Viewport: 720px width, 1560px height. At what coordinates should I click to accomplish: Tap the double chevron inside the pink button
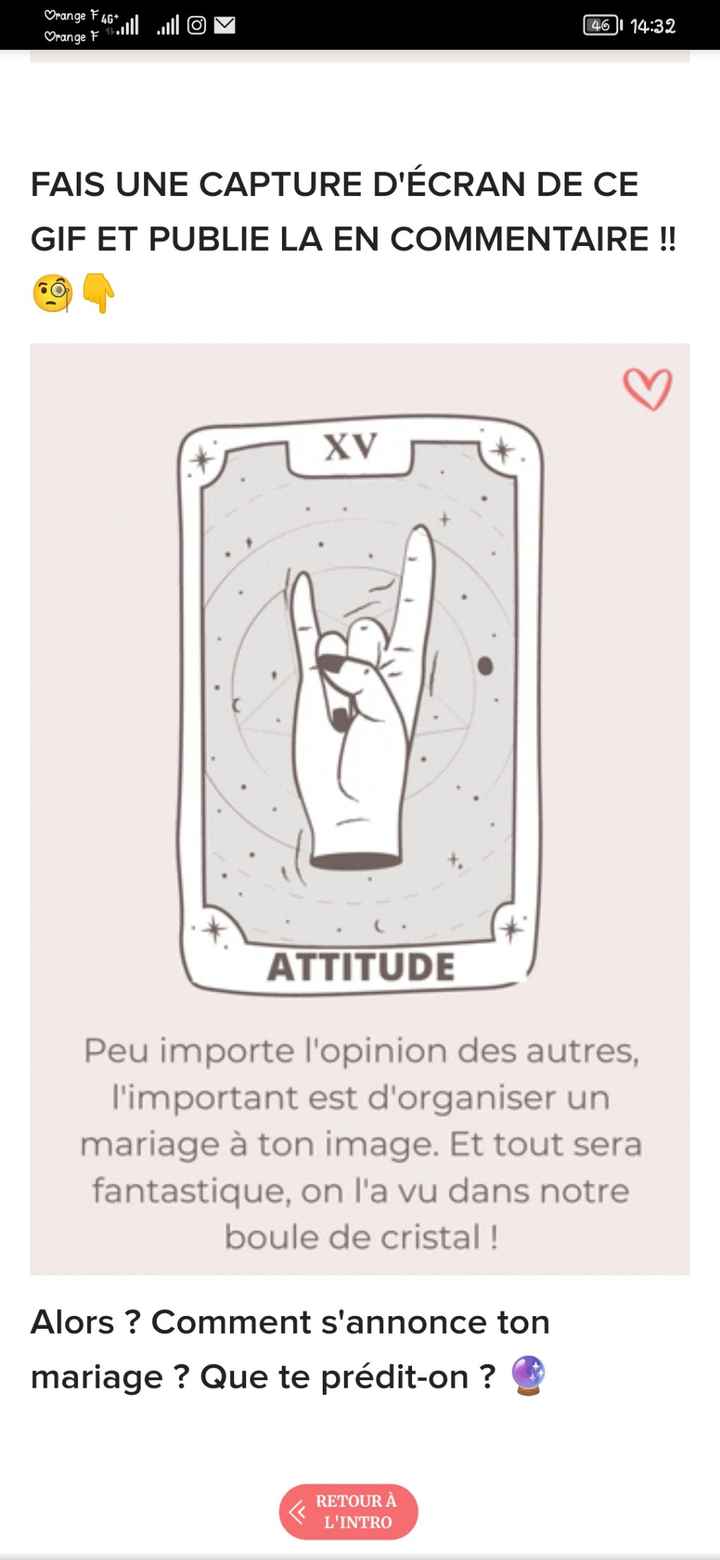pyautogui.click(x=296, y=1513)
